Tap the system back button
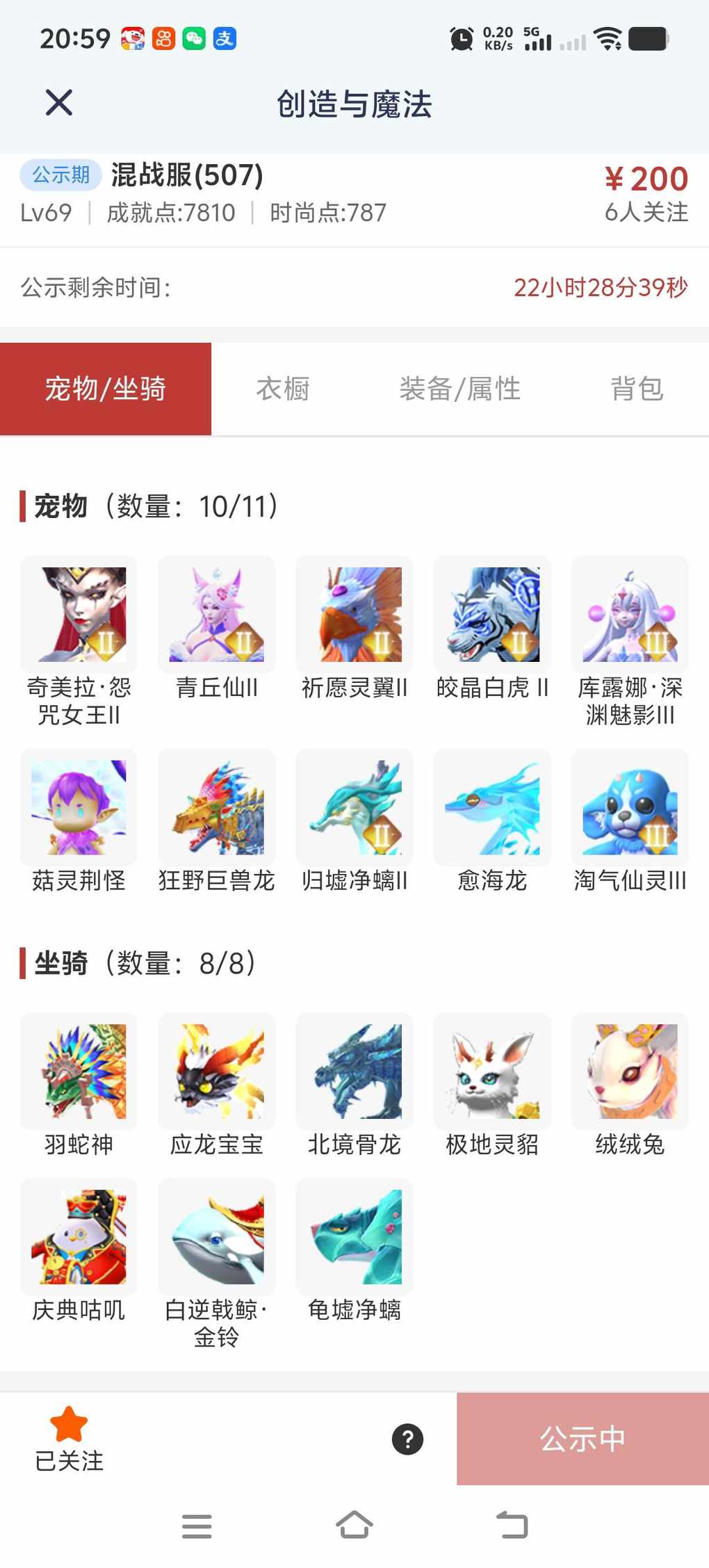The image size is (709, 1568). click(512, 1526)
